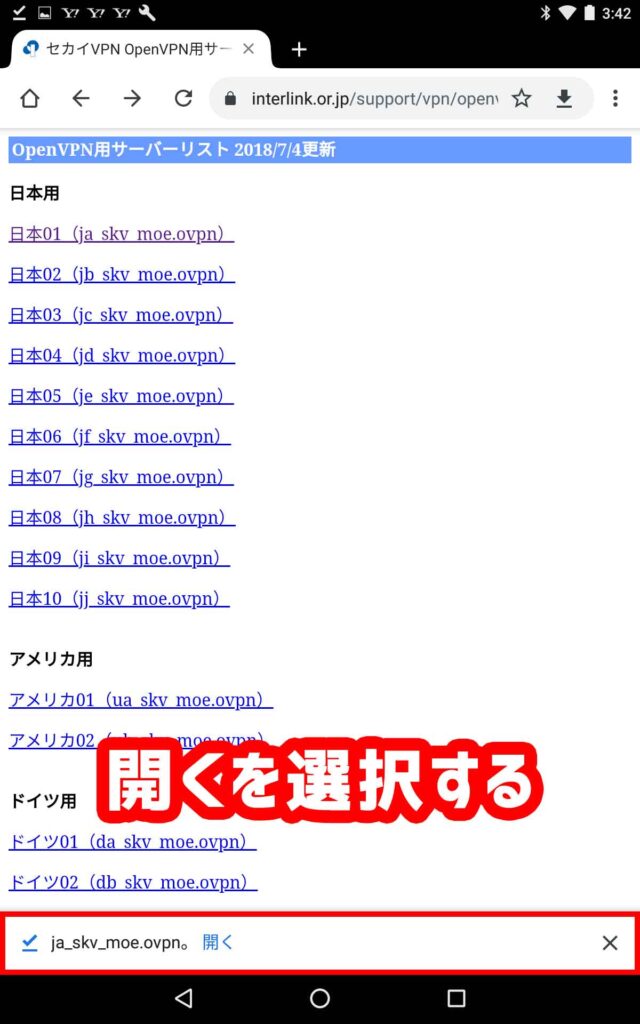Tap the system home button
This screenshot has width=640, height=1024.
pos(320,998)
